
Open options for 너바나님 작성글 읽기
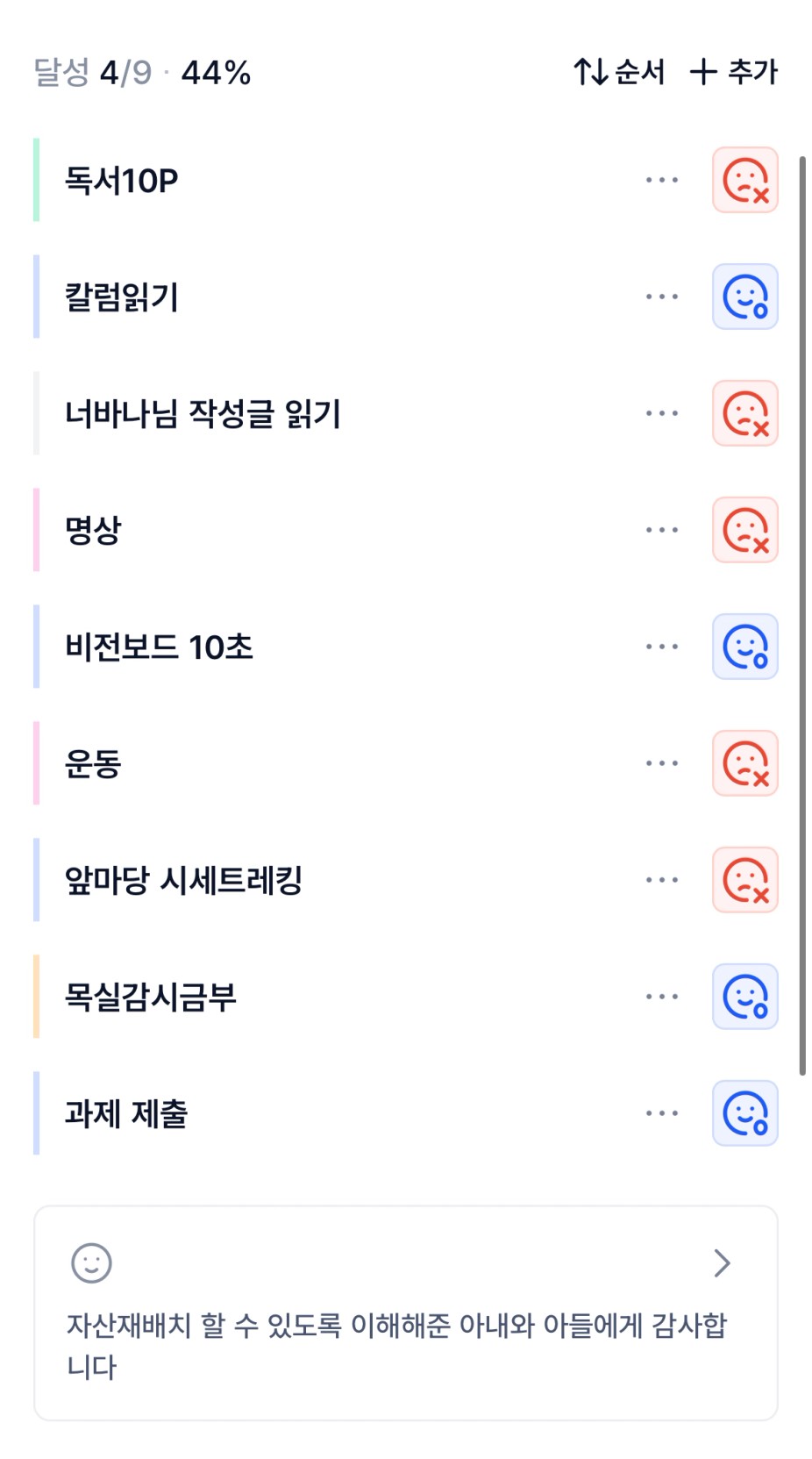pos(662,413)
